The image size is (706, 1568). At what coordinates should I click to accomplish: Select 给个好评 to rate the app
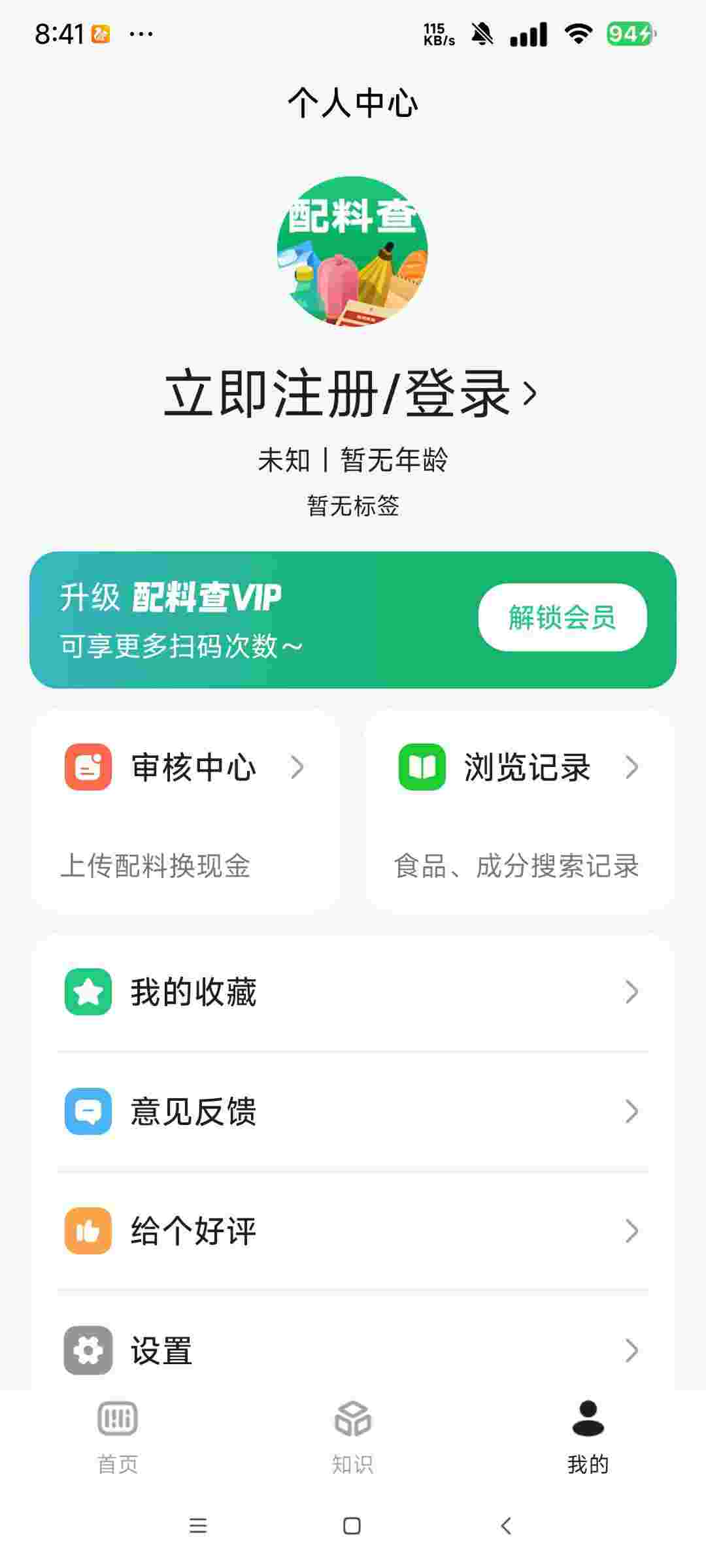coord(353,1231)
